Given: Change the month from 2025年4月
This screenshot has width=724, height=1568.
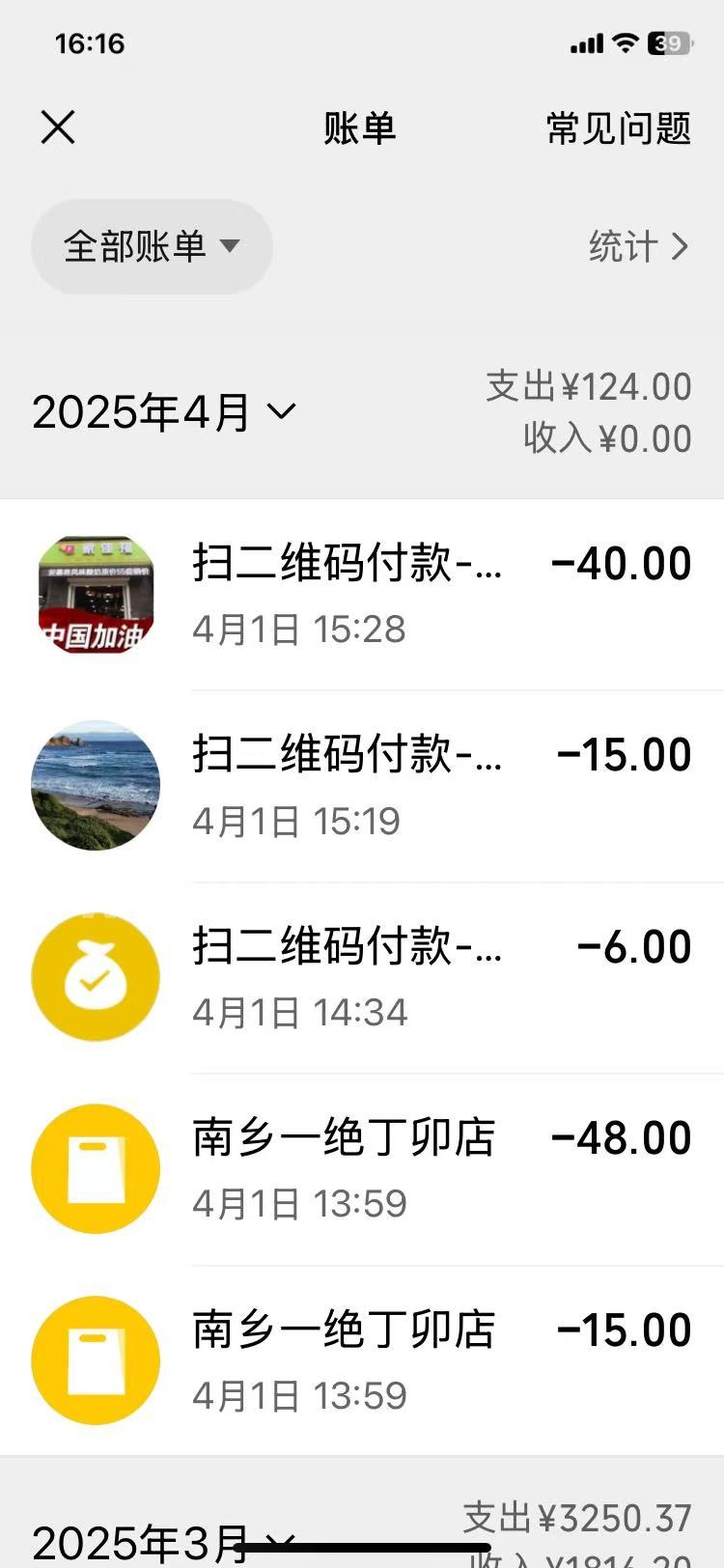Looking at the screenshot, I should tap(164, 412).
